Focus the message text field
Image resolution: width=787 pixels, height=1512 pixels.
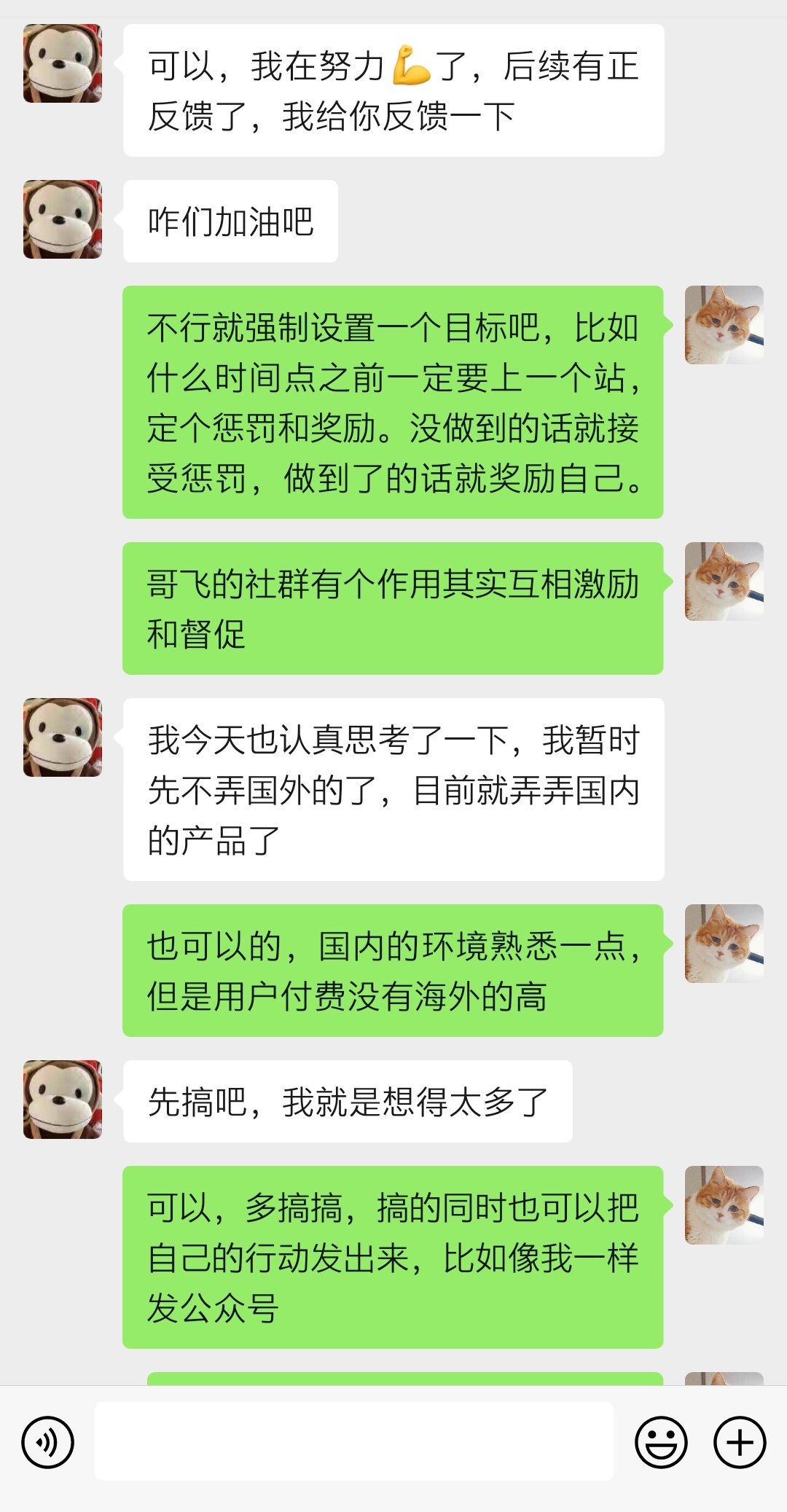[353, 1441]
